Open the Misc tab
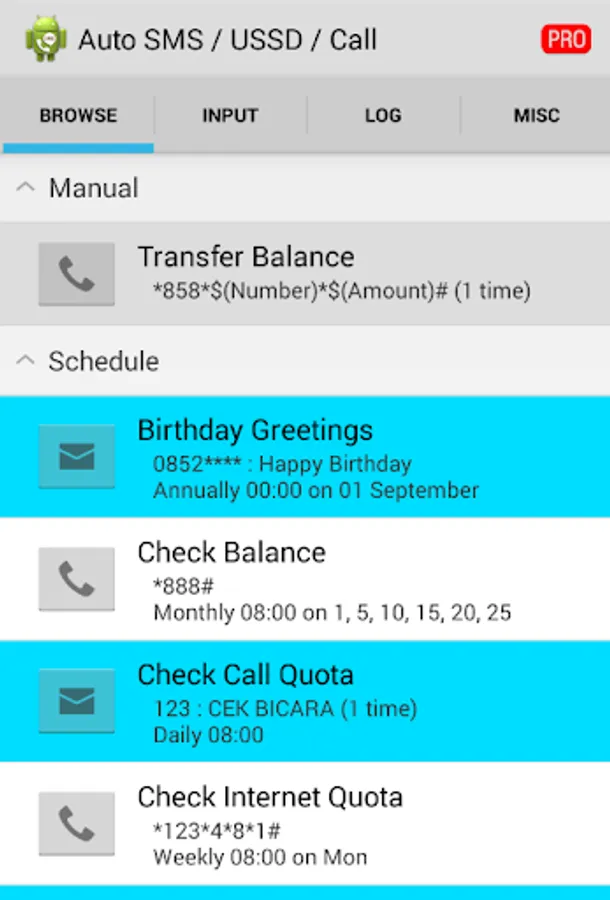Image resolution: width=610 pixels, height=900 pixels. pos(536,116)
